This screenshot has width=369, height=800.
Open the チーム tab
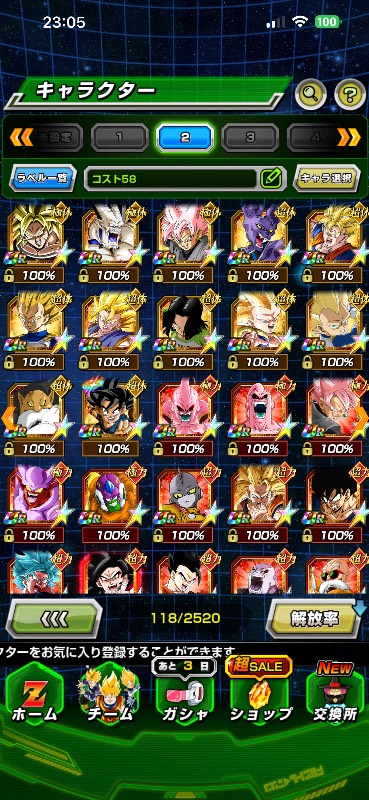click(108, 698)
